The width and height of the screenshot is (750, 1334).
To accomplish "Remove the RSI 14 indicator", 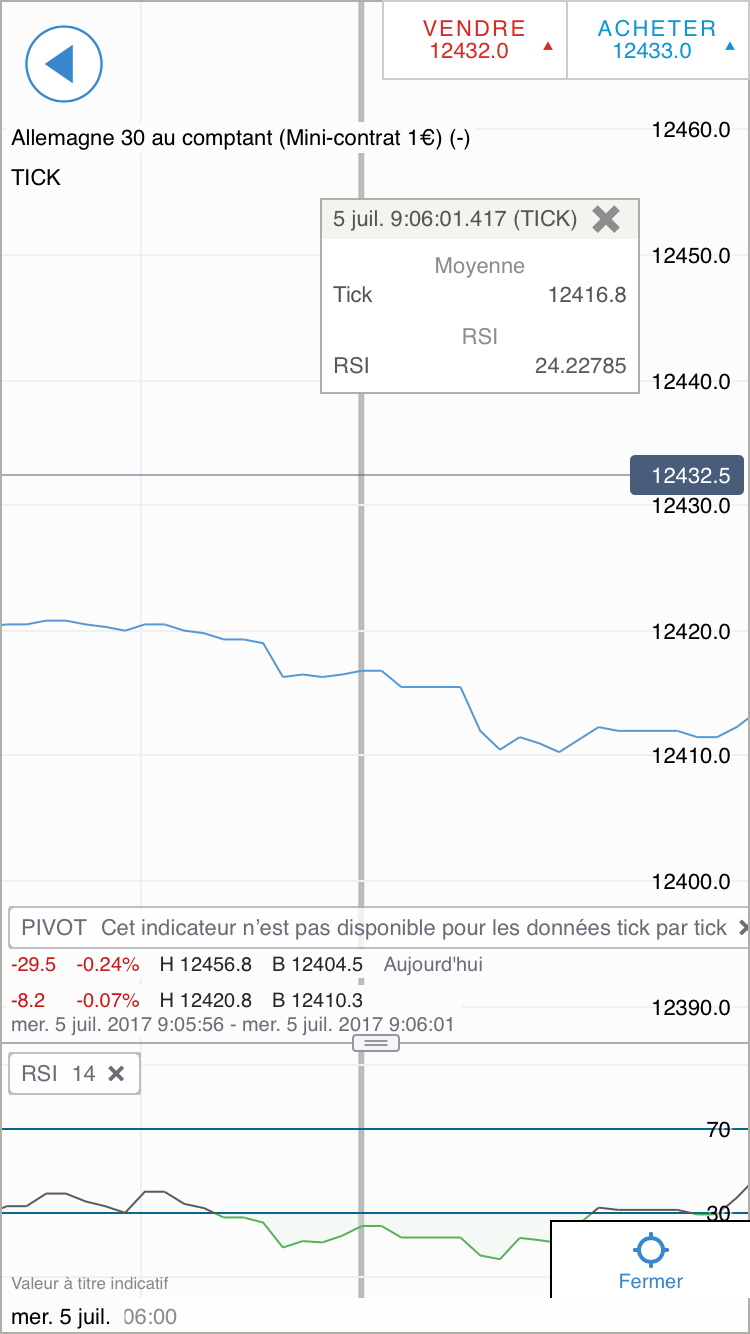I will pyautogui.click(x=116, y=1074).
